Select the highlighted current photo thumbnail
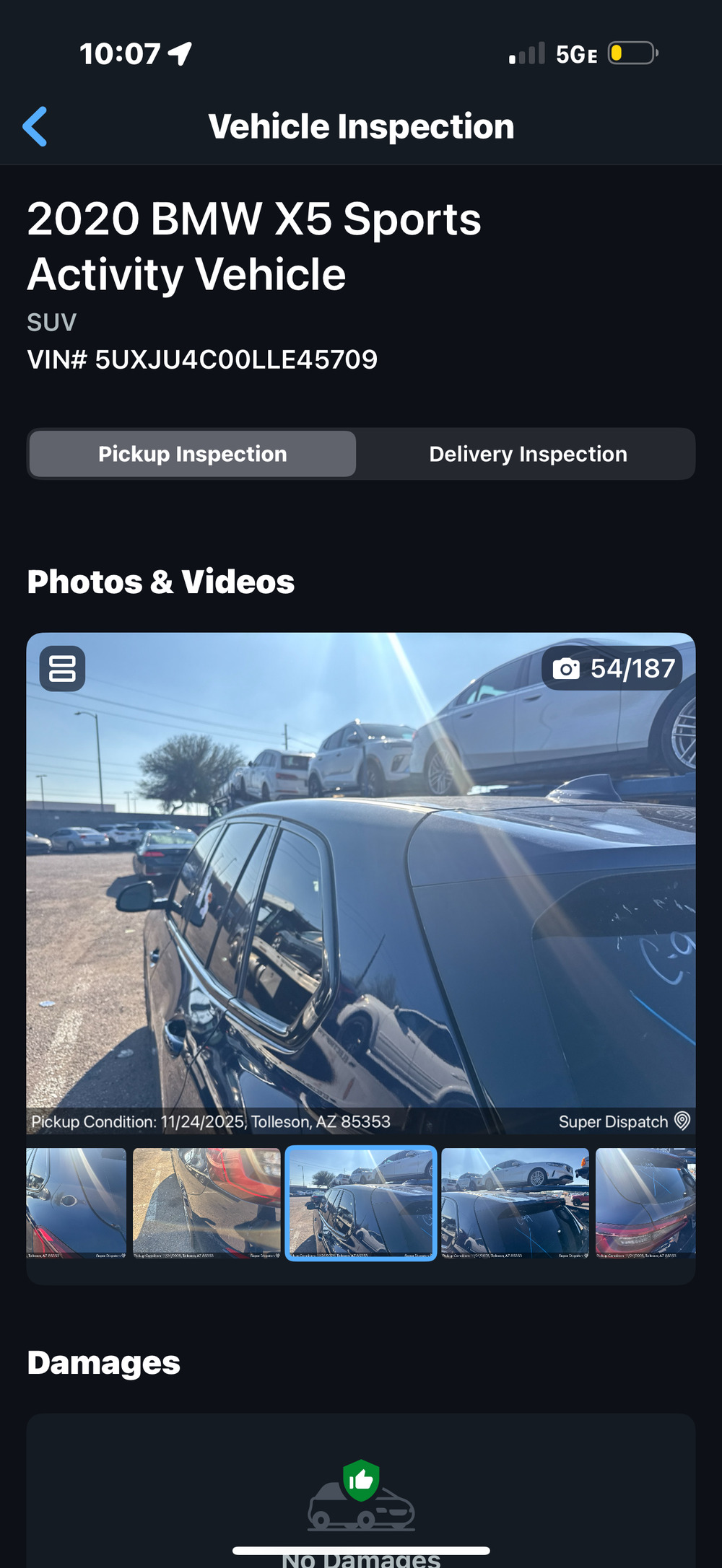This screenshot has width=722, height=1568. click(361, 1203)
